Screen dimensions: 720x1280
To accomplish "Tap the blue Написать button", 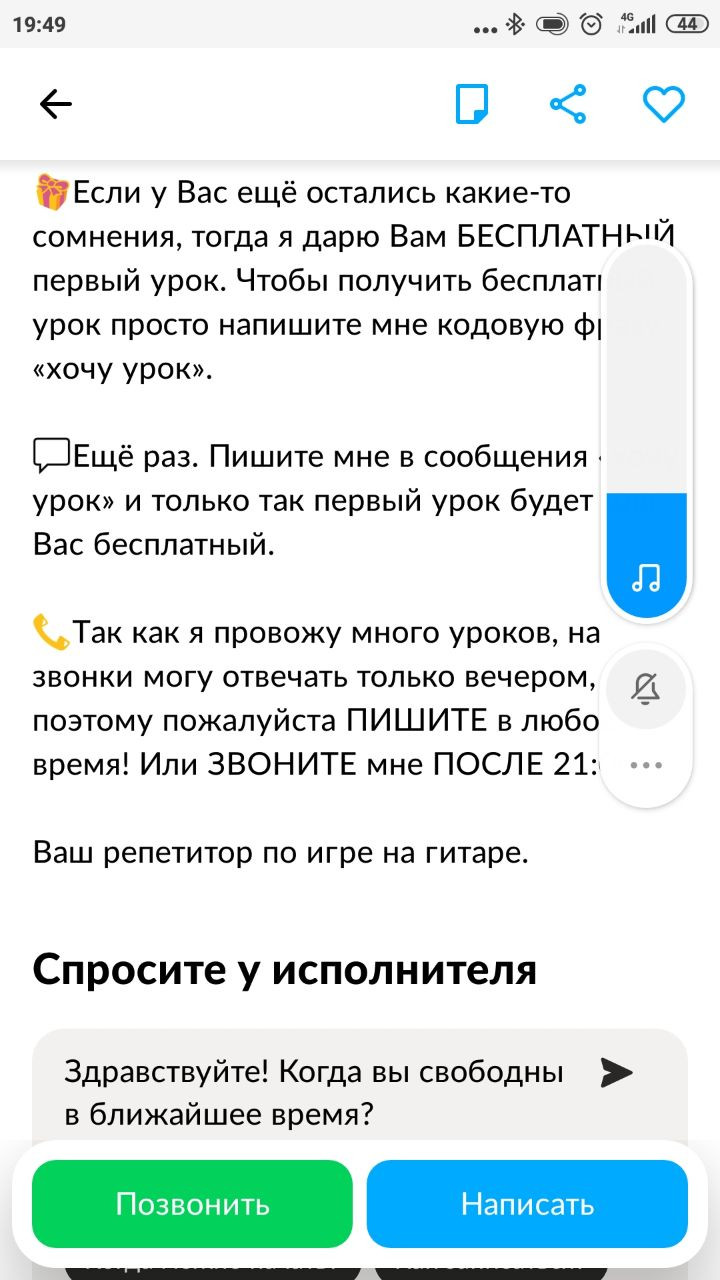I will tap(527, 1204).
